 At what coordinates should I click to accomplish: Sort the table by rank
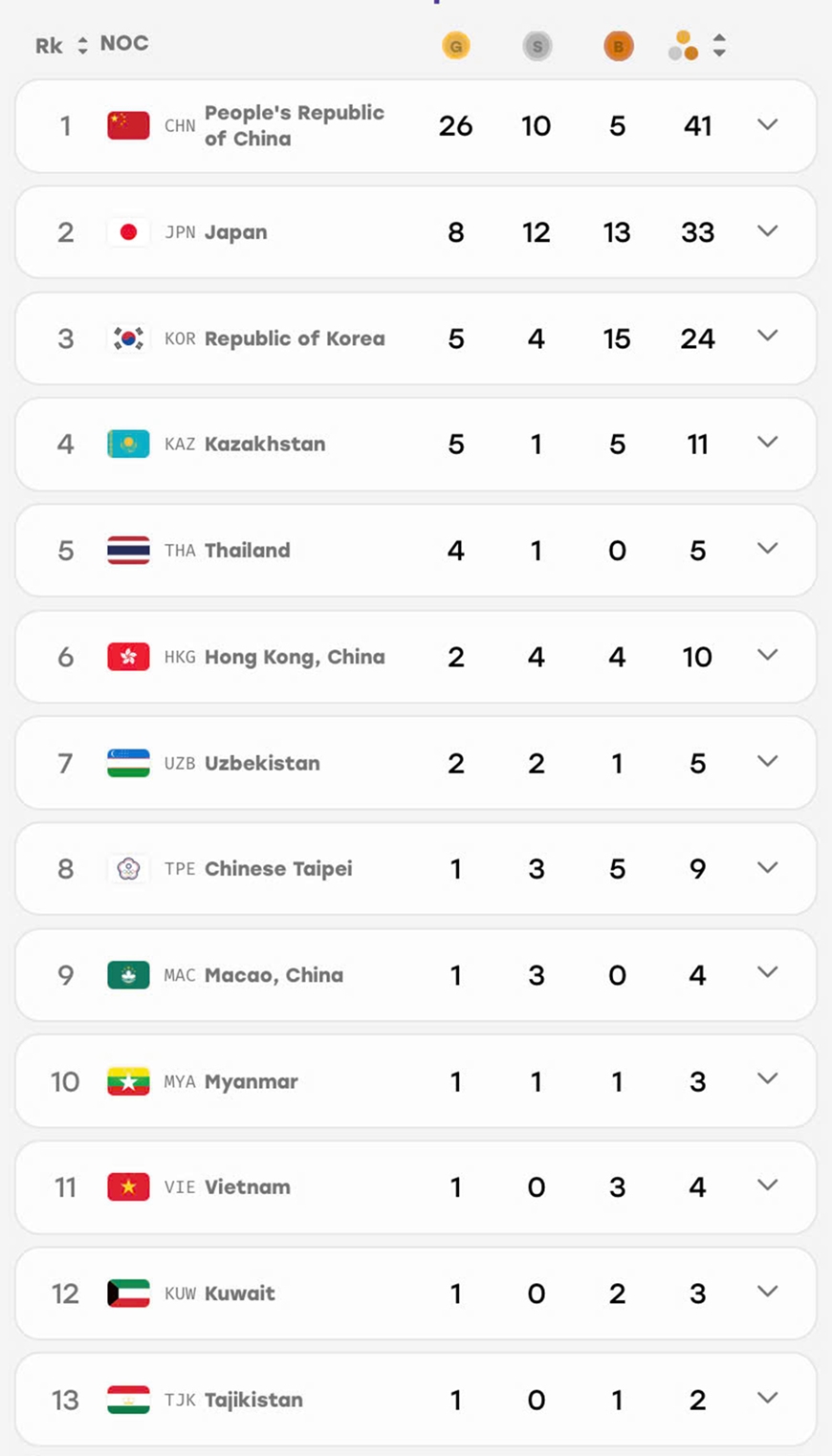[82, 45]
